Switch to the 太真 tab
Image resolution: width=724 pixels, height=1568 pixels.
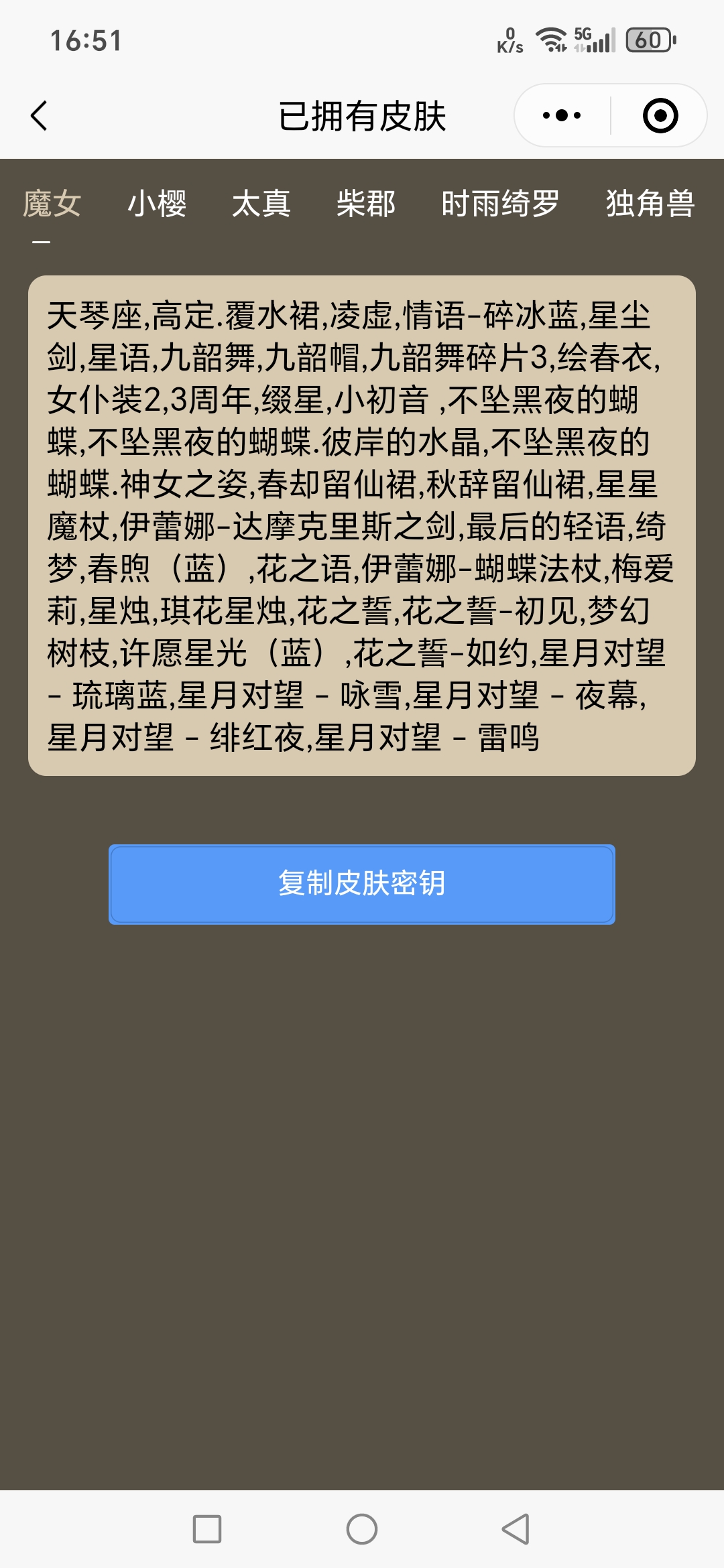pyautogui.click(x=261, y=204)
